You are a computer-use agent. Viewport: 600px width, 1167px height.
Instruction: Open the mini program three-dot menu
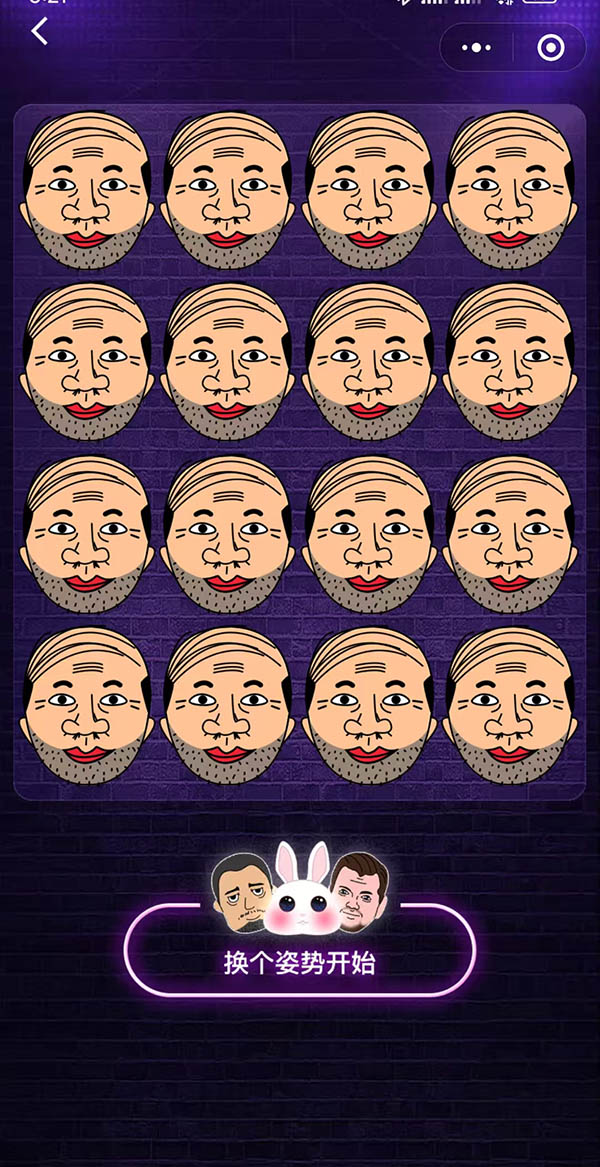[476, 48]
